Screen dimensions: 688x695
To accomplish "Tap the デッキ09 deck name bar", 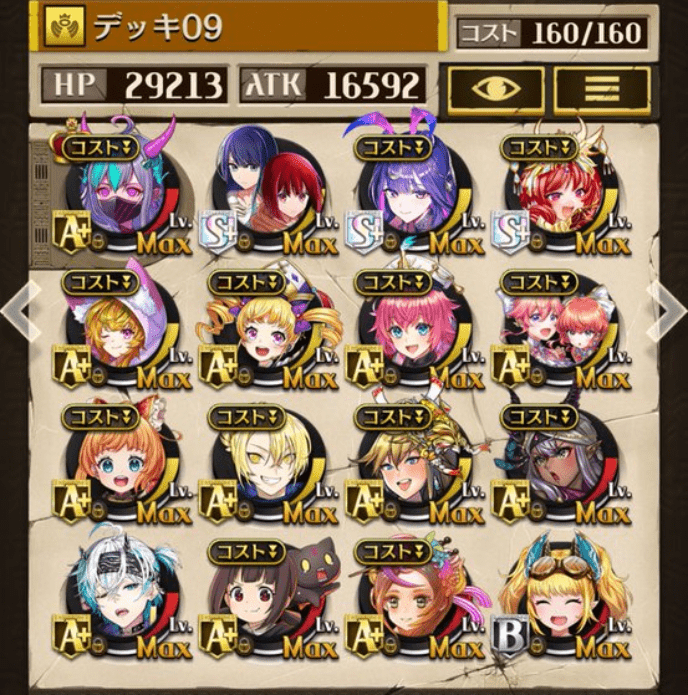I will coord(240,27).
